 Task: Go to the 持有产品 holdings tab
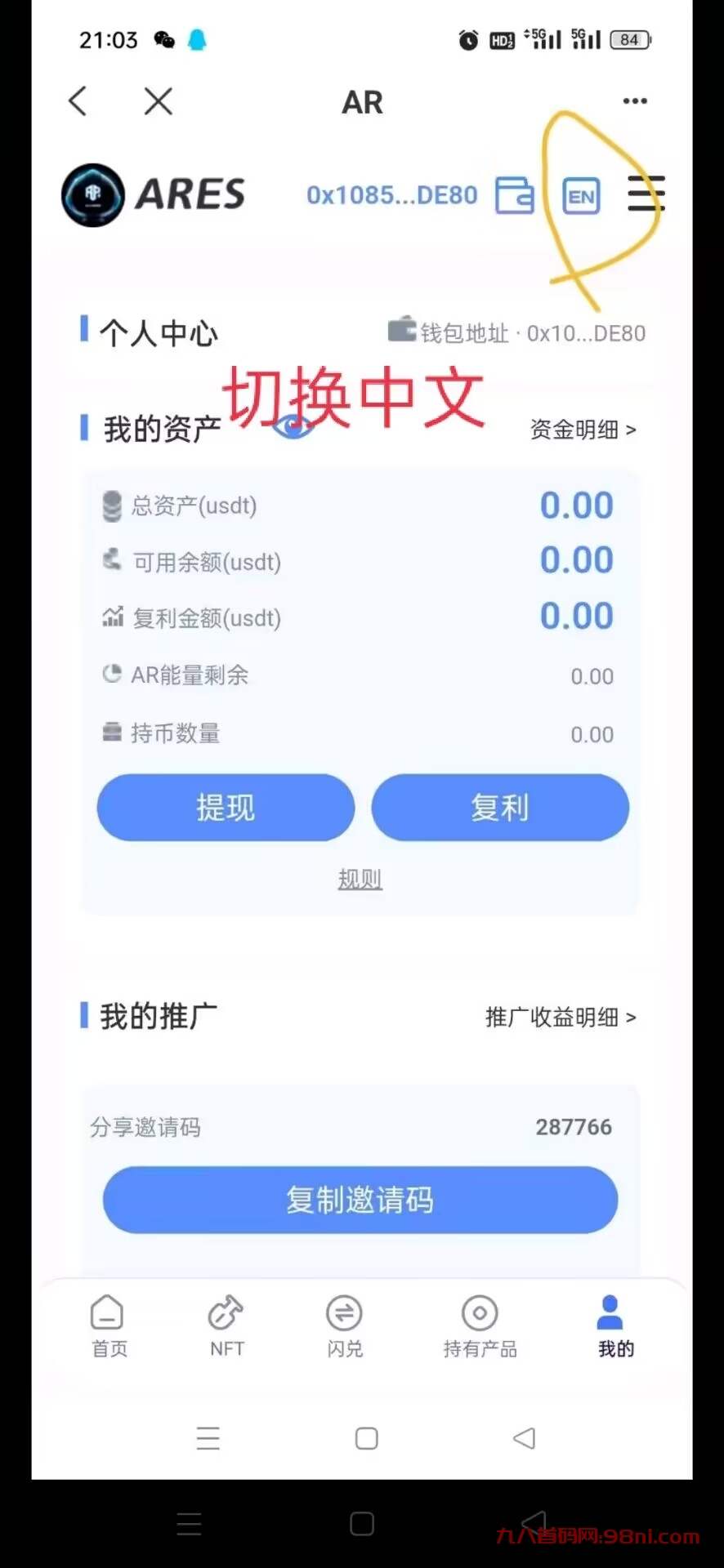tap(480, 1325)
